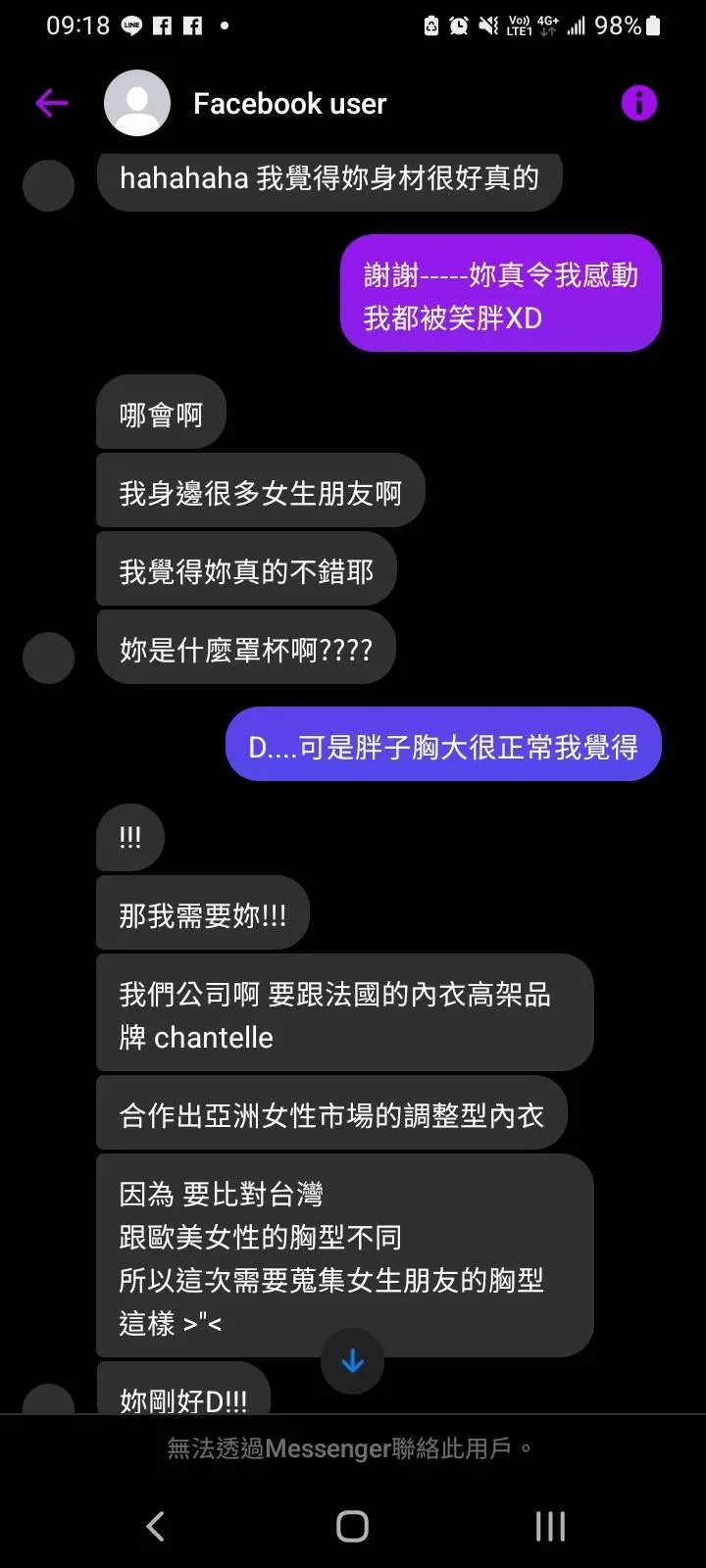The width and height of the screenshot is (706, 1568).
Task: Tap the LINE icon in the status bar
Action: 132,25
